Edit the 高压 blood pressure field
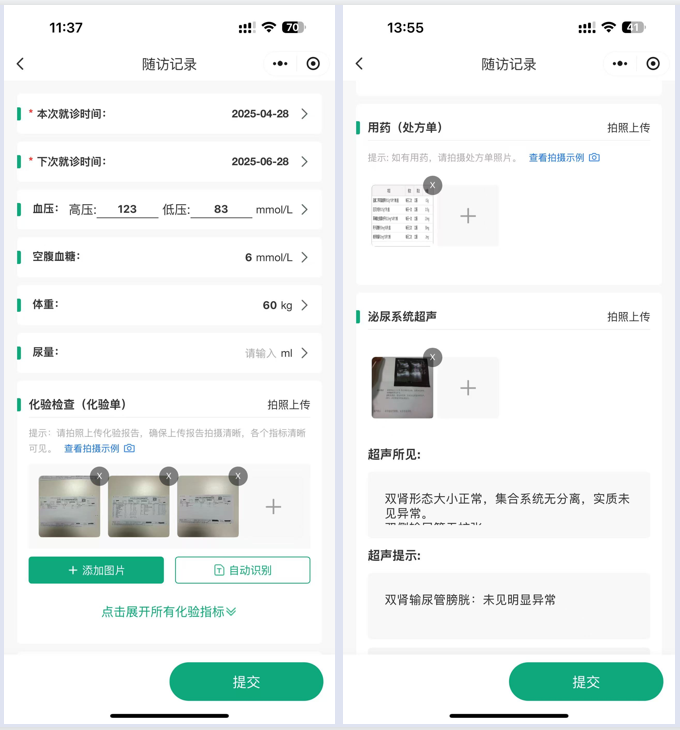Image resolution: width=680 pixels, height=730 pixels. click(127, 210)
